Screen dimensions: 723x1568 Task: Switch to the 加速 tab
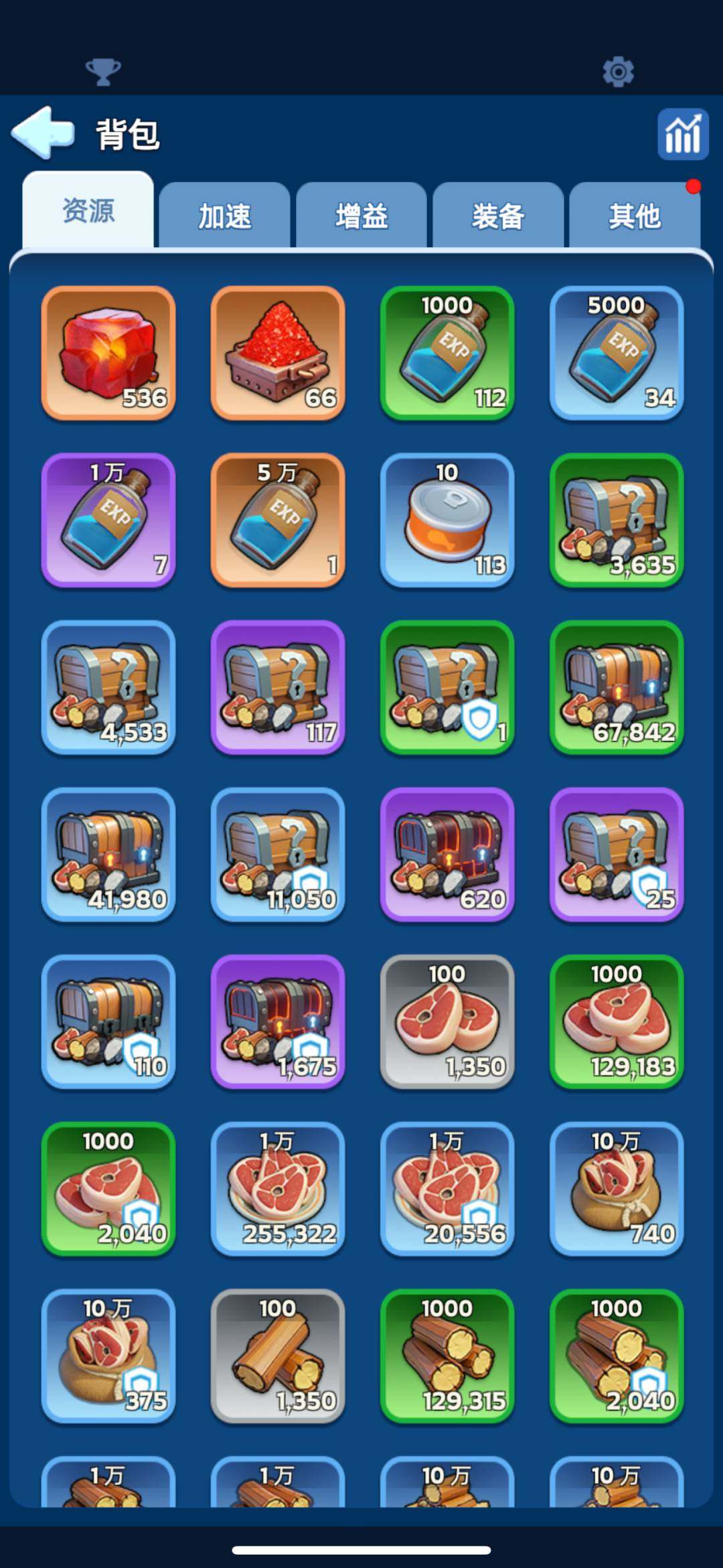(224, 216)
